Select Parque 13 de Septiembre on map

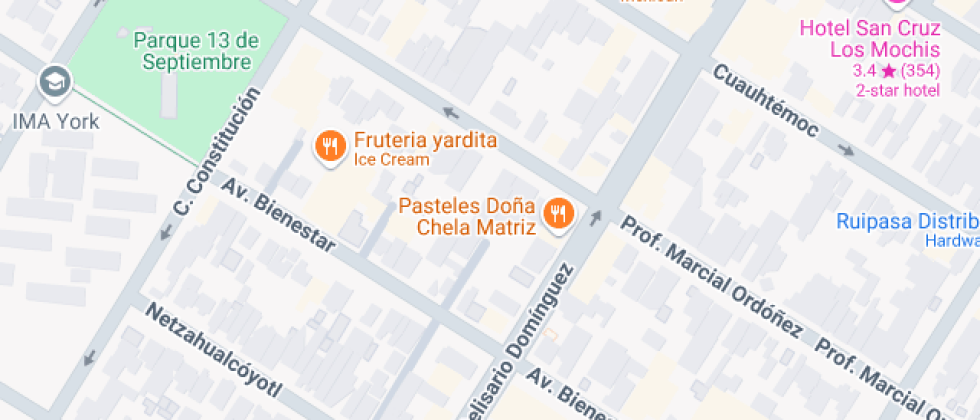tap(196, 51)
